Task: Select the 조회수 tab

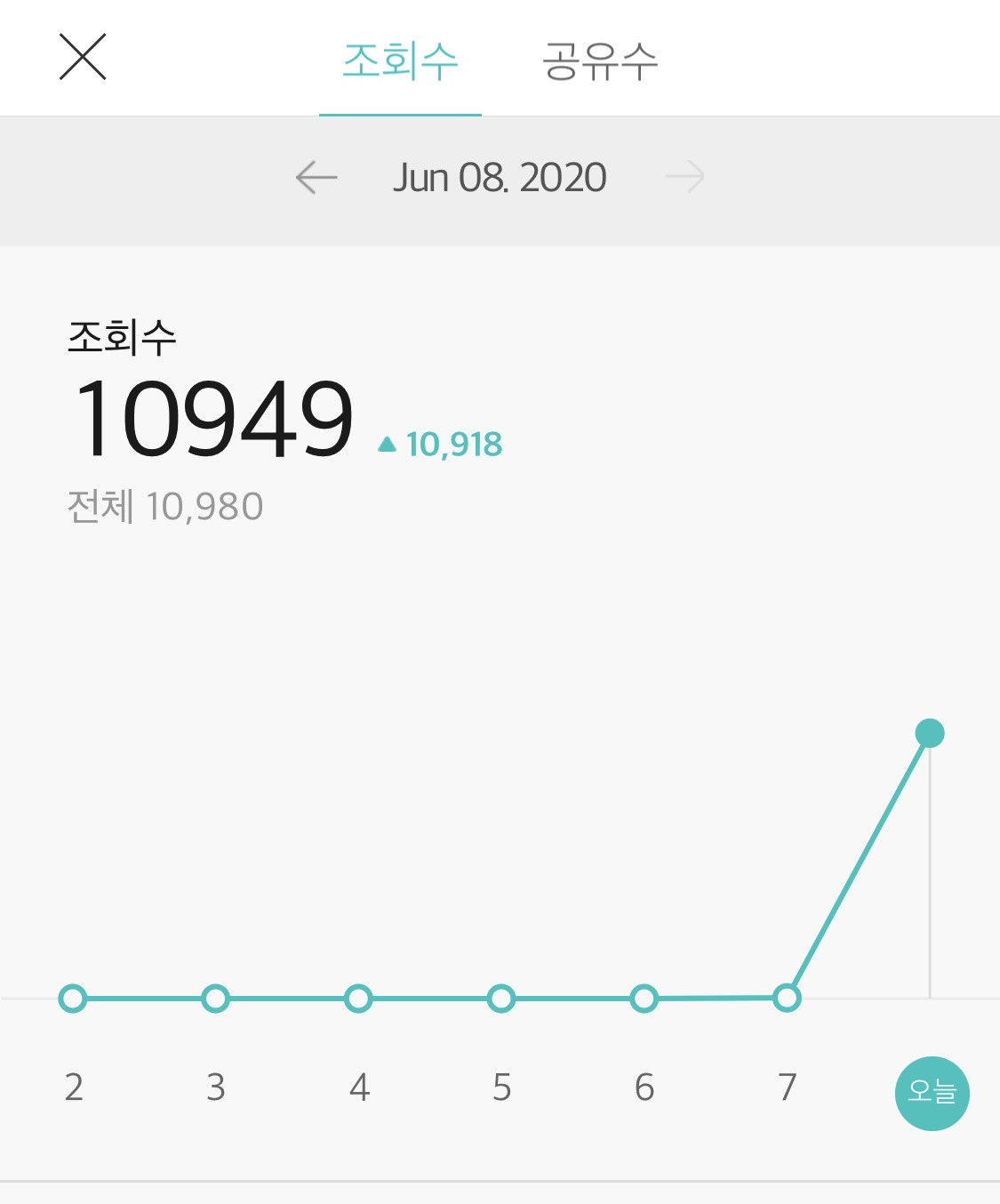Action: pos(400,60)
